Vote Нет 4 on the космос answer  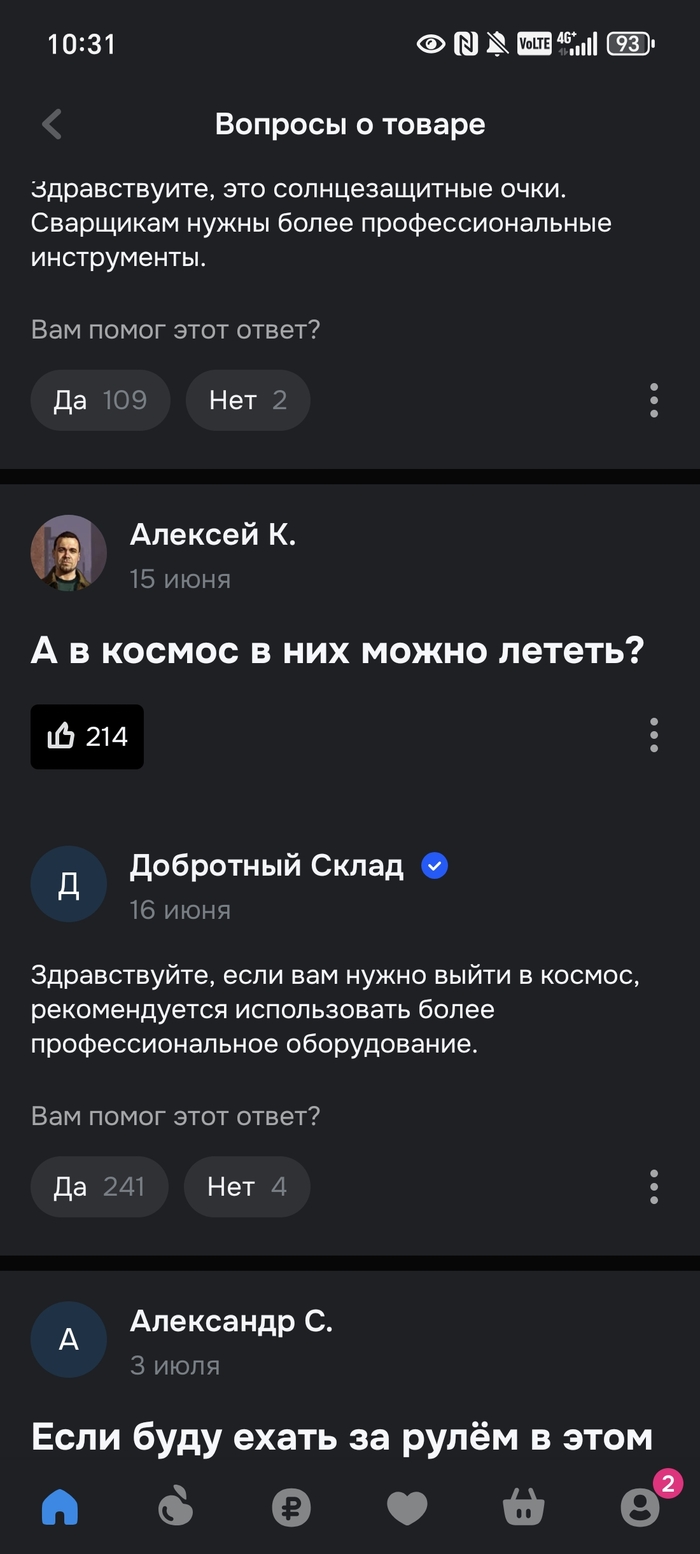[x=246, y=1187]
